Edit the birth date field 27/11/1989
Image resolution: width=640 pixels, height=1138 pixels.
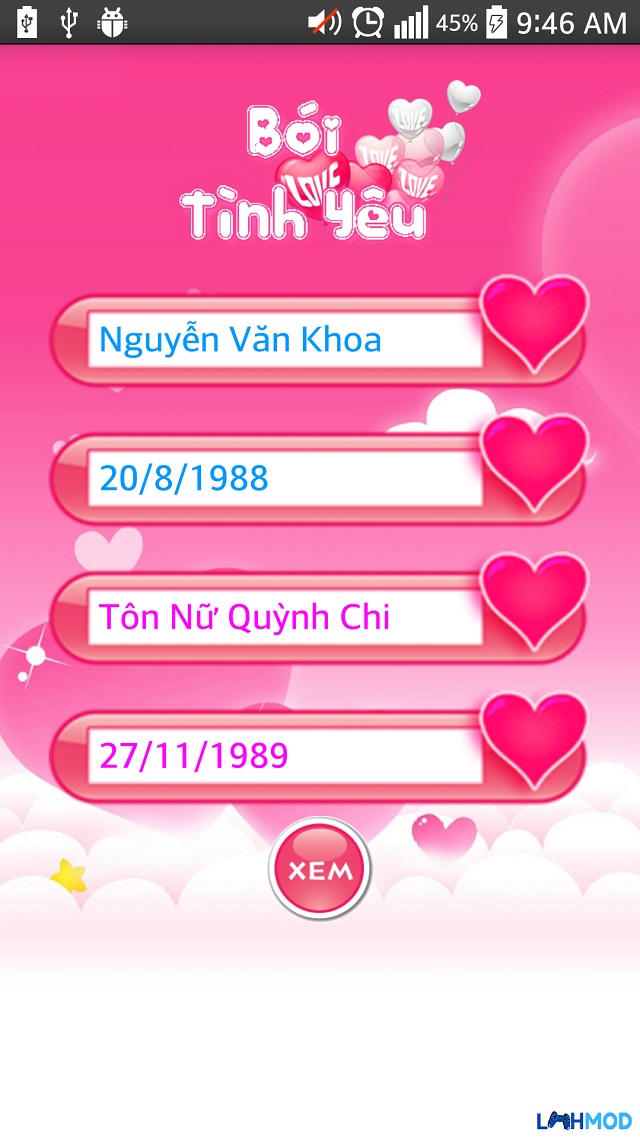[285, 756]
